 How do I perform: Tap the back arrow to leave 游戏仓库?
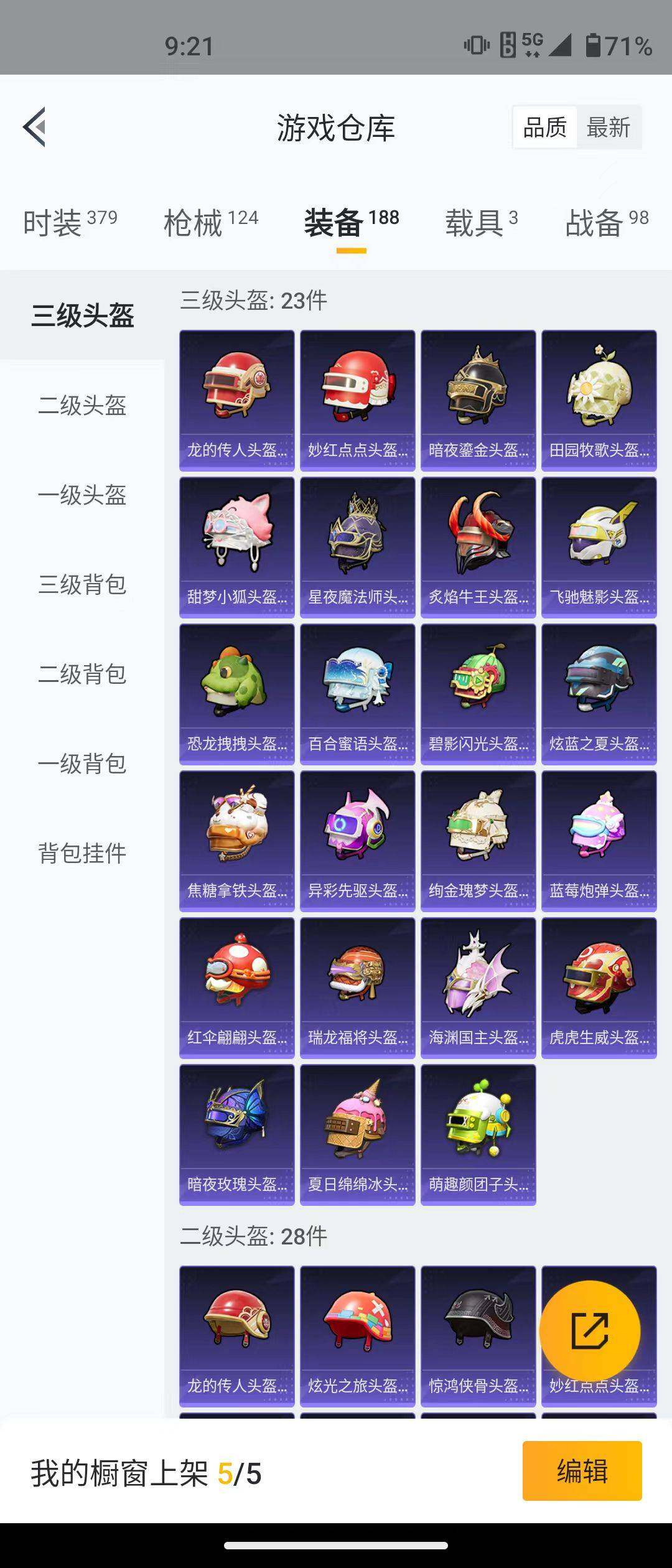[x=34, y=126]
